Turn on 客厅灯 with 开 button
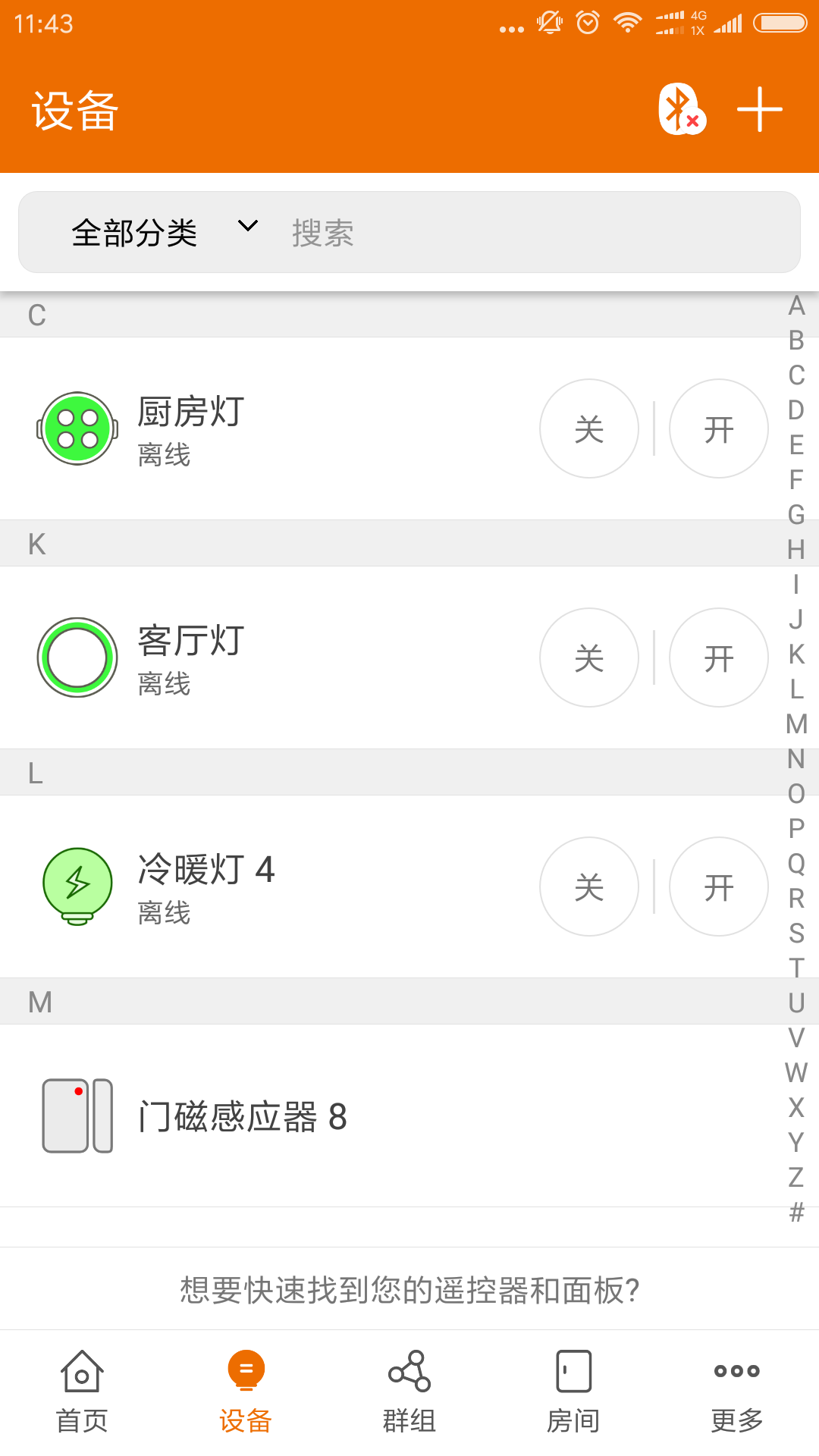 click(719, 657)
